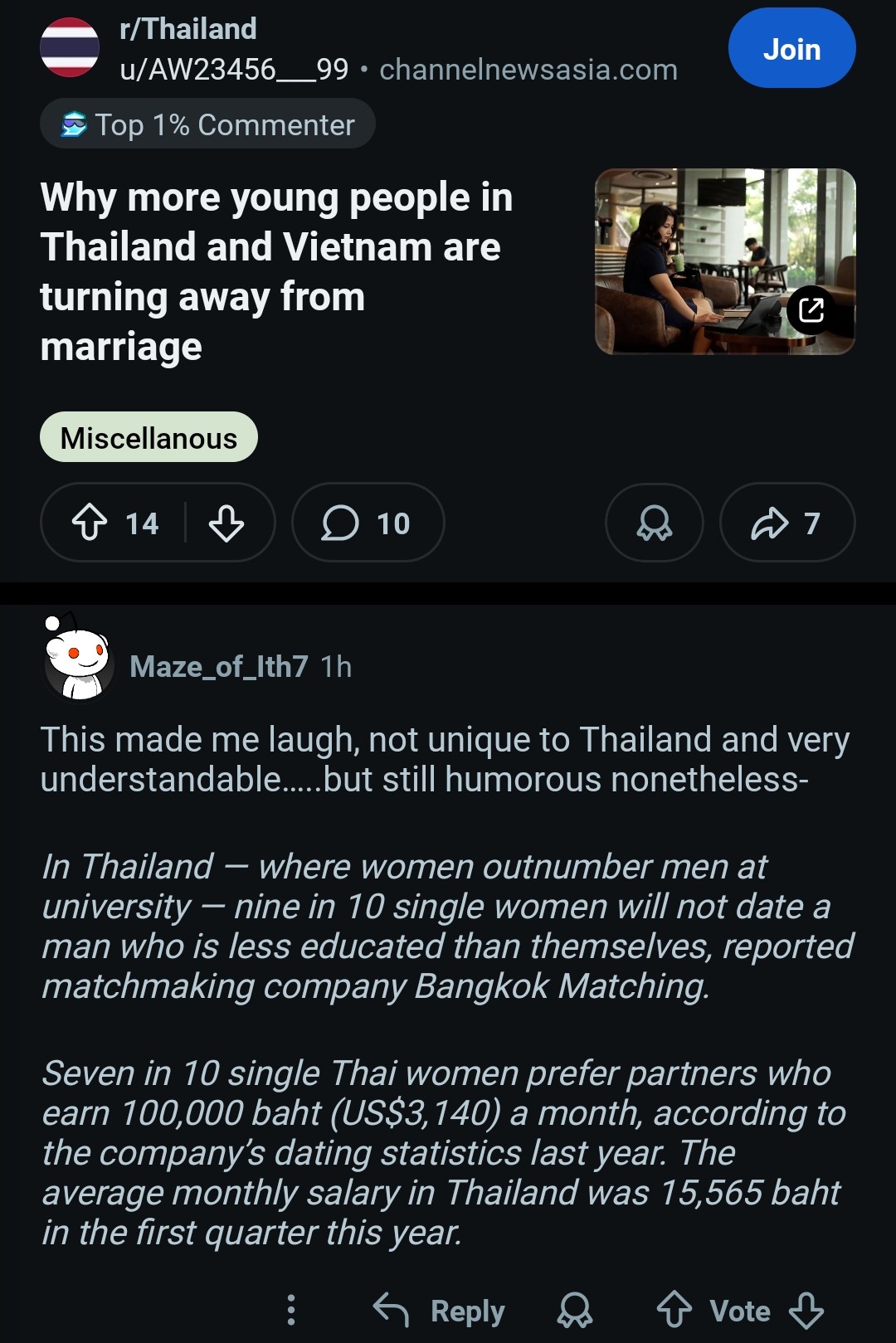The height and width of the screenshot is (1343, 896).
Task: Share the post
Action: point(786,523)
